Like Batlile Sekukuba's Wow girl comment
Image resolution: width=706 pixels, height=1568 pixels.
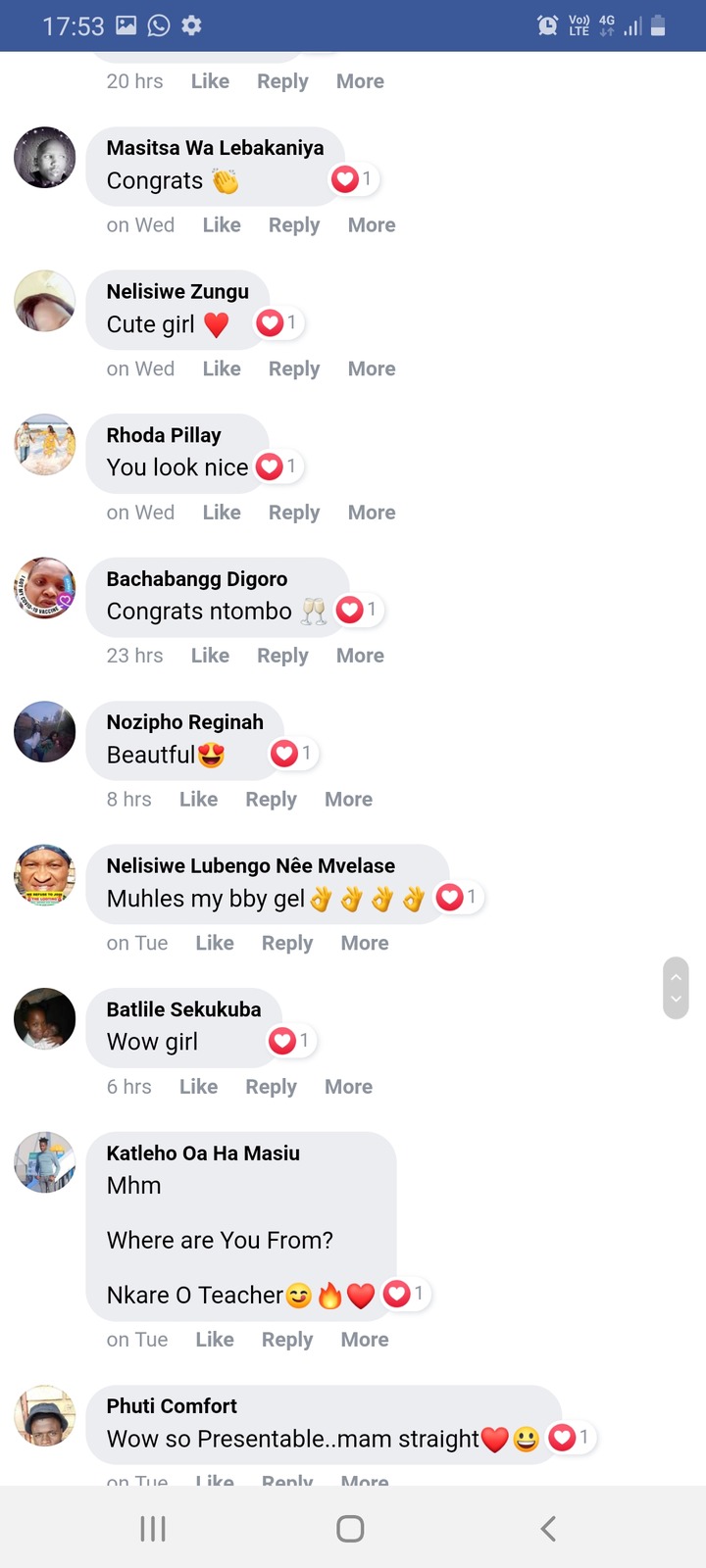point(198,1087)
